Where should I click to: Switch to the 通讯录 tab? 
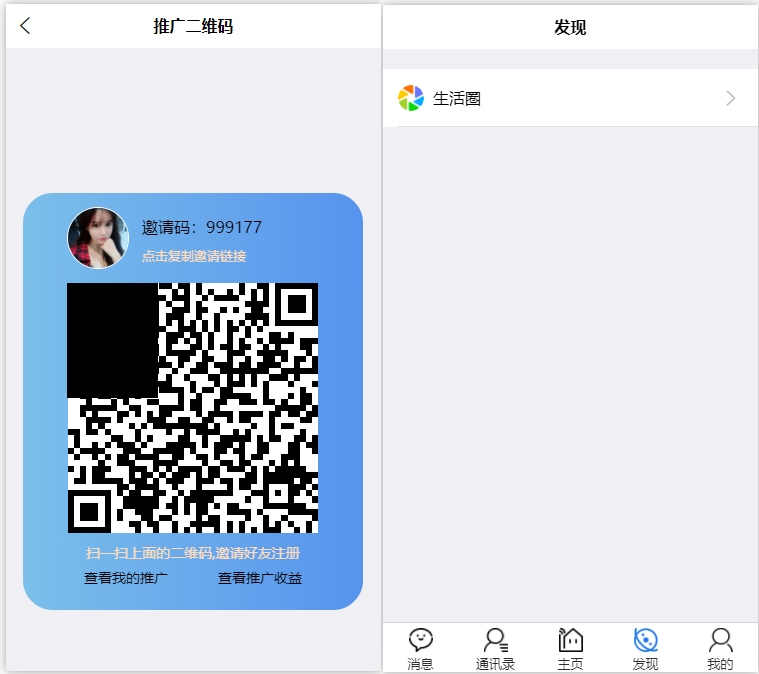(495, 648)
